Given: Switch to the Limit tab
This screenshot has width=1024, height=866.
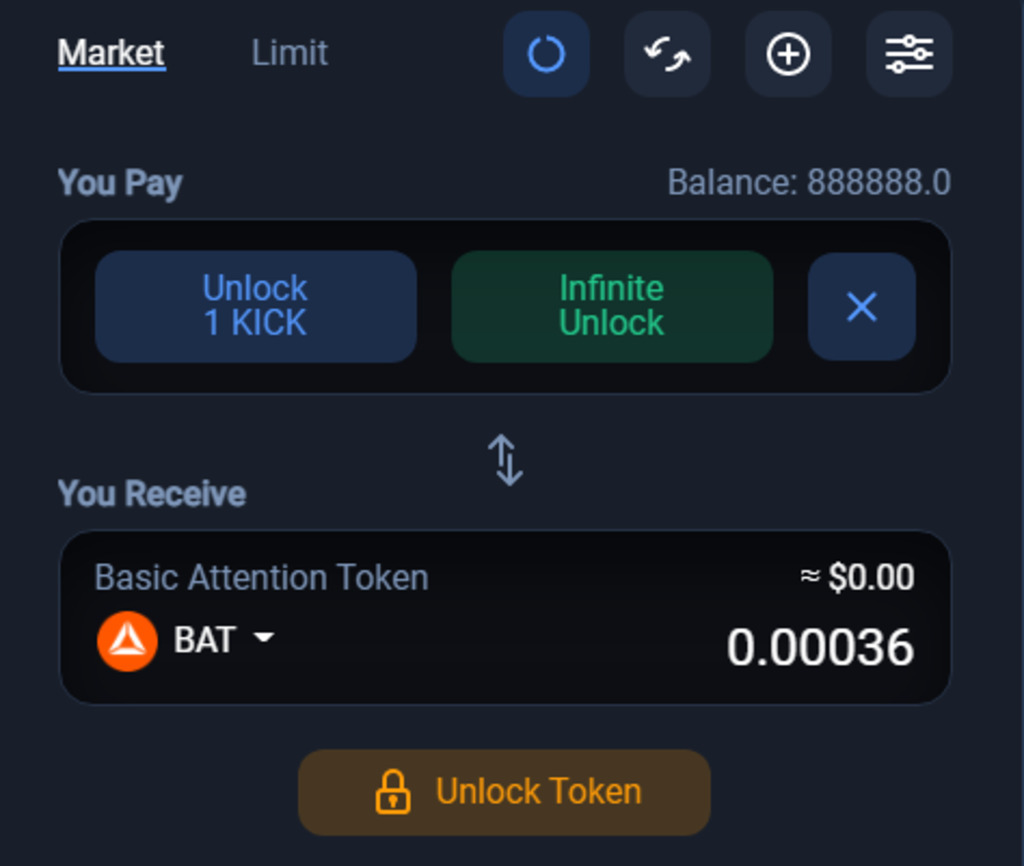Looking at the screenshot, I should click(x=289, y=53).
